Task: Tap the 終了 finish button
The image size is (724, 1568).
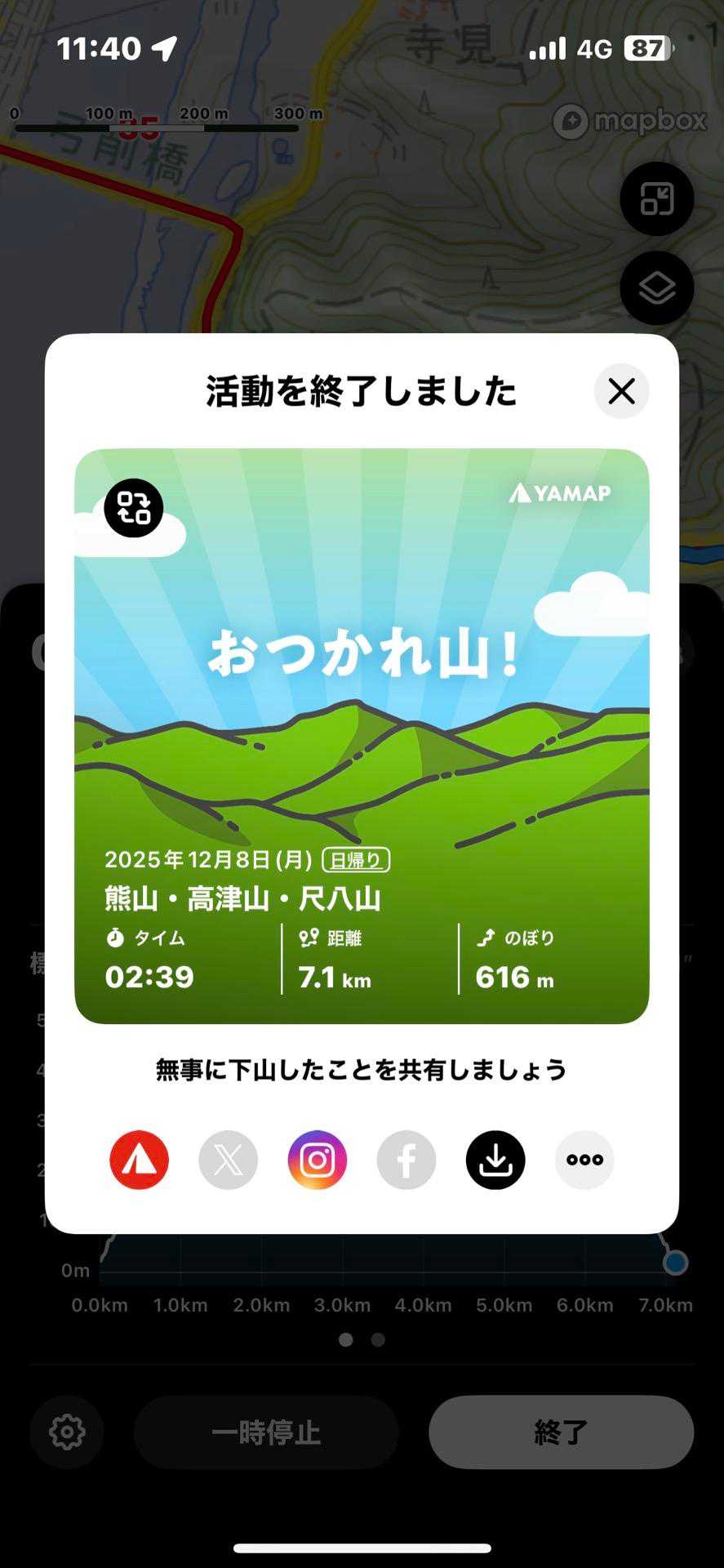Action: (562, 1432)
